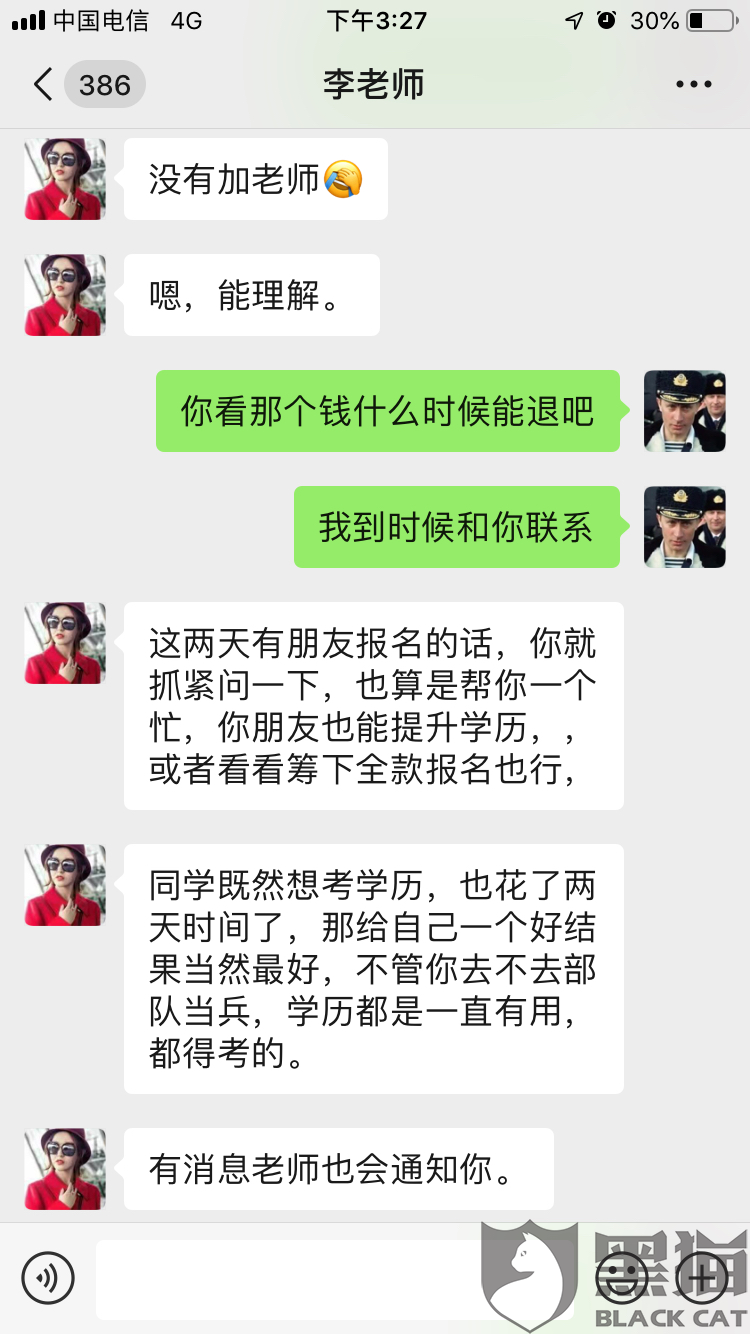Open the chat overflow menu
Viewport: 750px width, 1334px height.
[693, 85]
